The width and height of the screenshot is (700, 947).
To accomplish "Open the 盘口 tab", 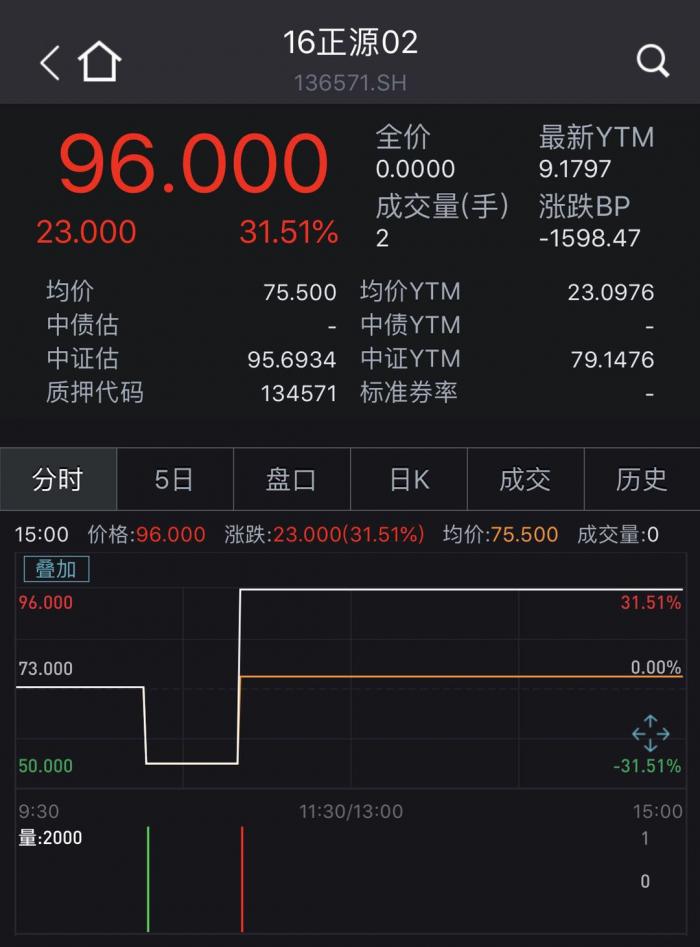I will tap(291, 480).
